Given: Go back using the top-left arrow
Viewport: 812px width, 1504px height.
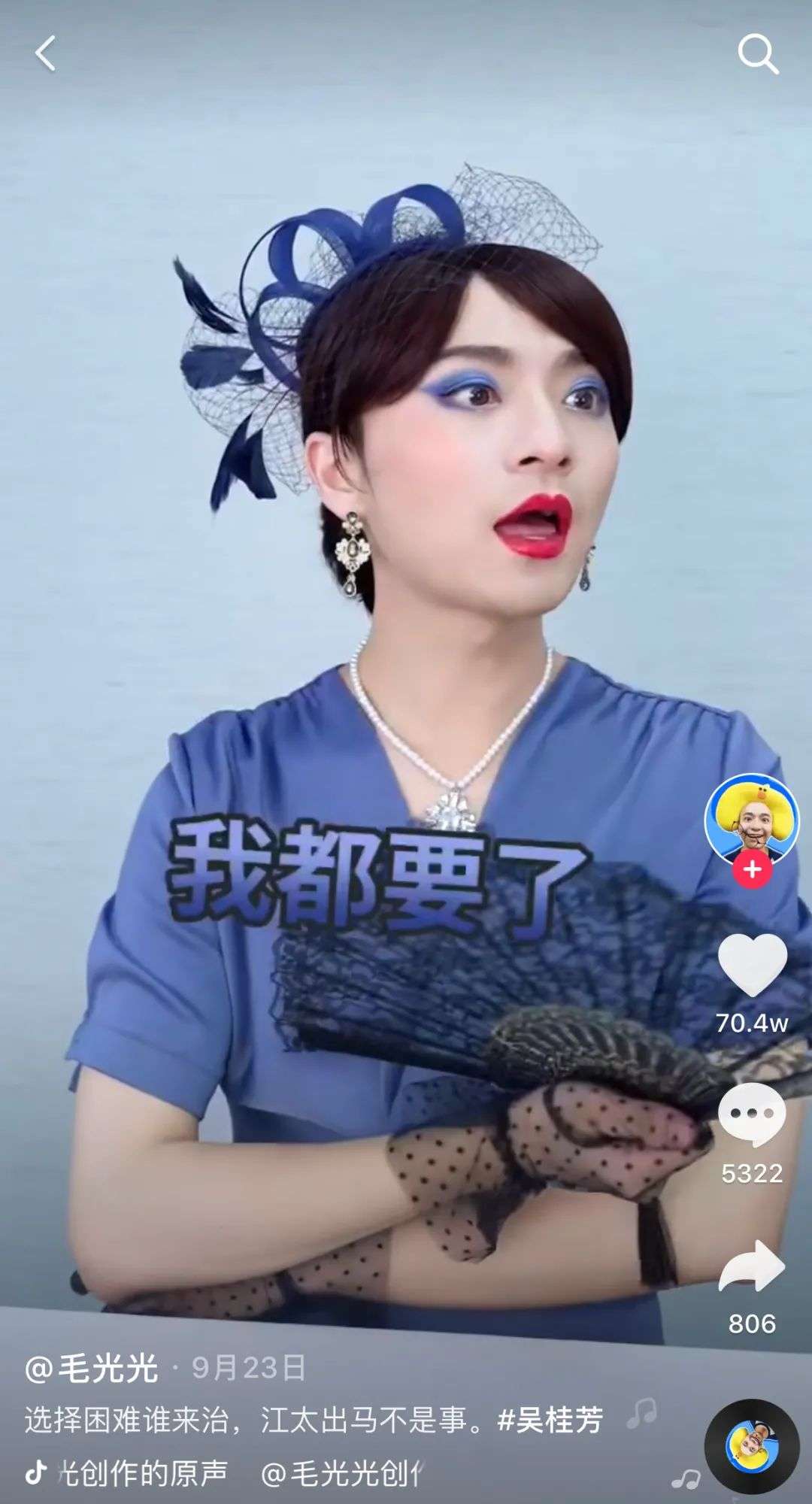Looking at the screenshot, I should coord(46,54).
